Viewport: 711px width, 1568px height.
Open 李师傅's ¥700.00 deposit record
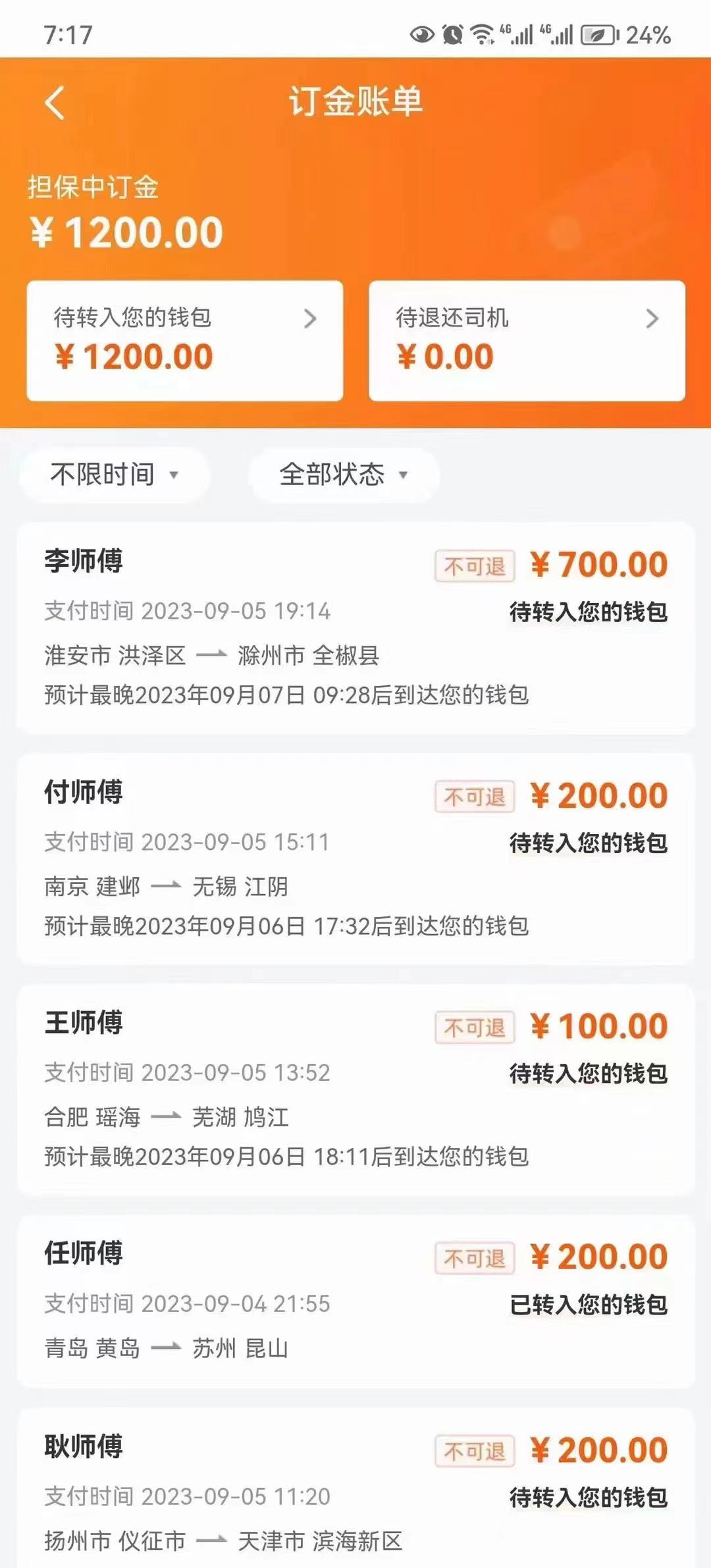(355, 628)
